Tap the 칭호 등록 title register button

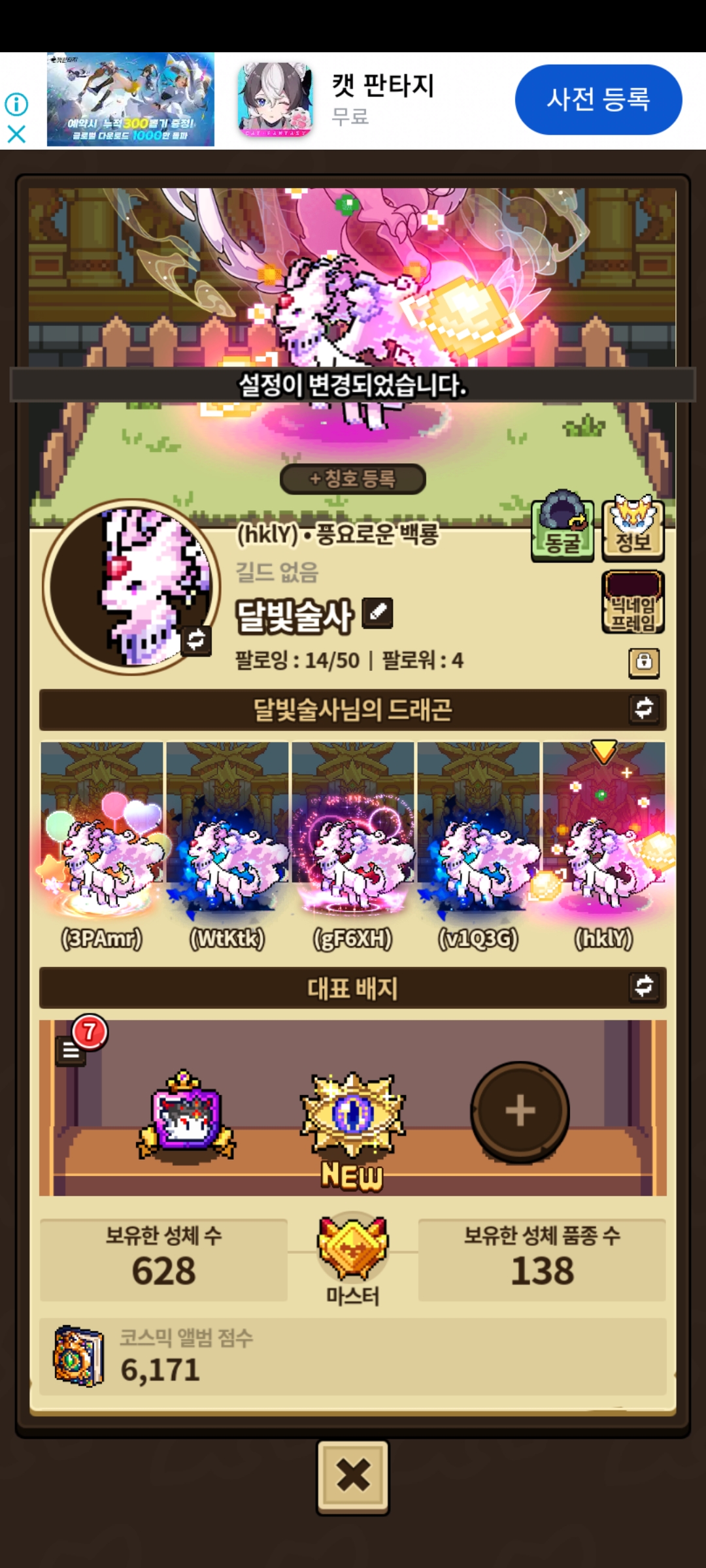coord(353,479)
